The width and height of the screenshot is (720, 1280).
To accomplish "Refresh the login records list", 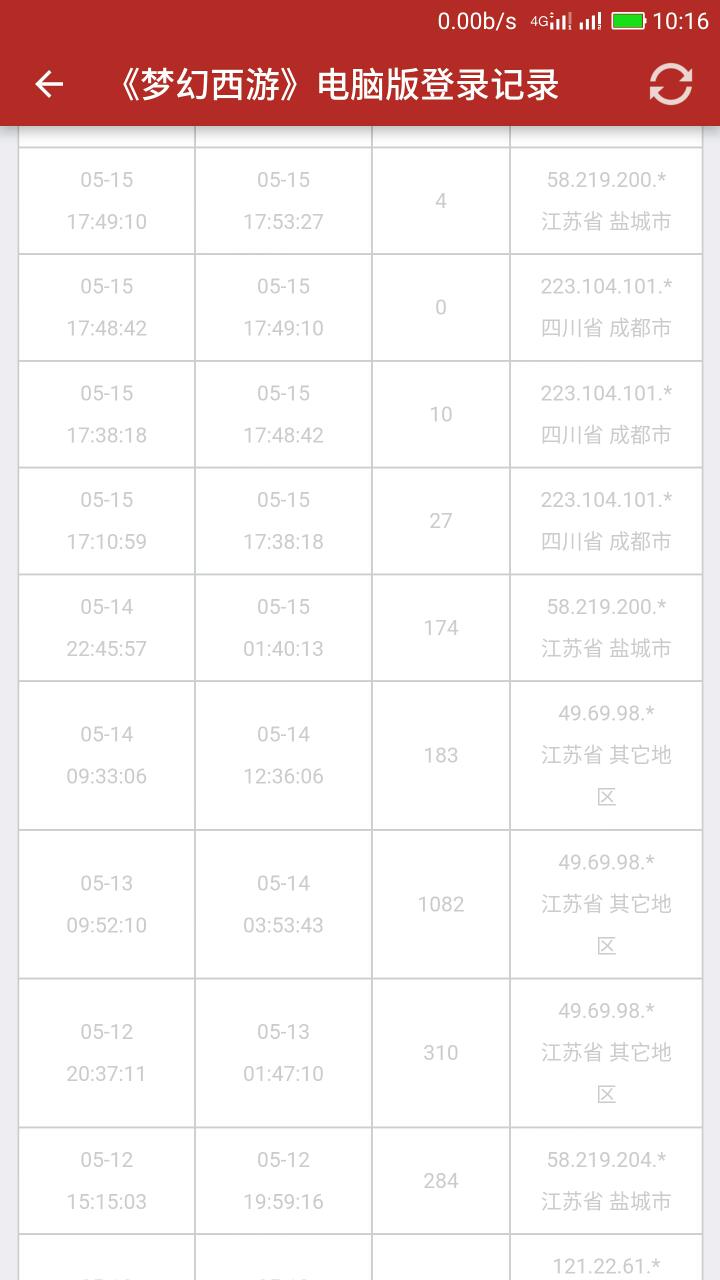I will (670, 85).
